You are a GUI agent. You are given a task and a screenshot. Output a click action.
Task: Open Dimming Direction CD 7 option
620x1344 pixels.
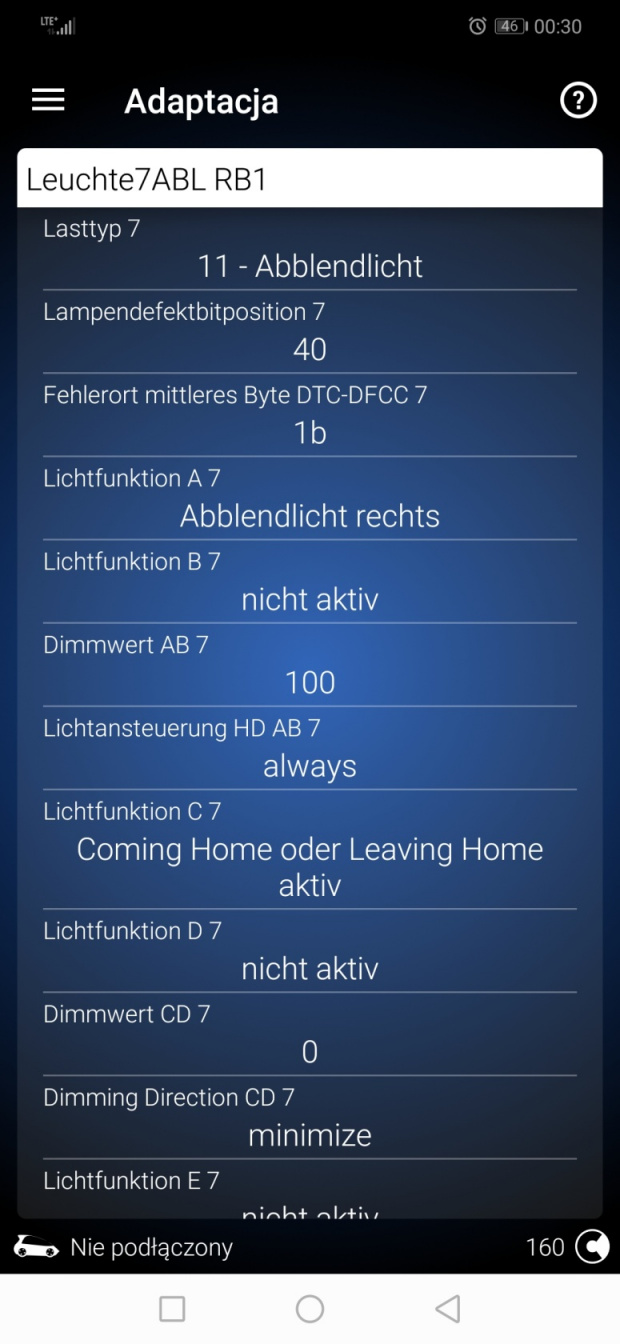310,1118
